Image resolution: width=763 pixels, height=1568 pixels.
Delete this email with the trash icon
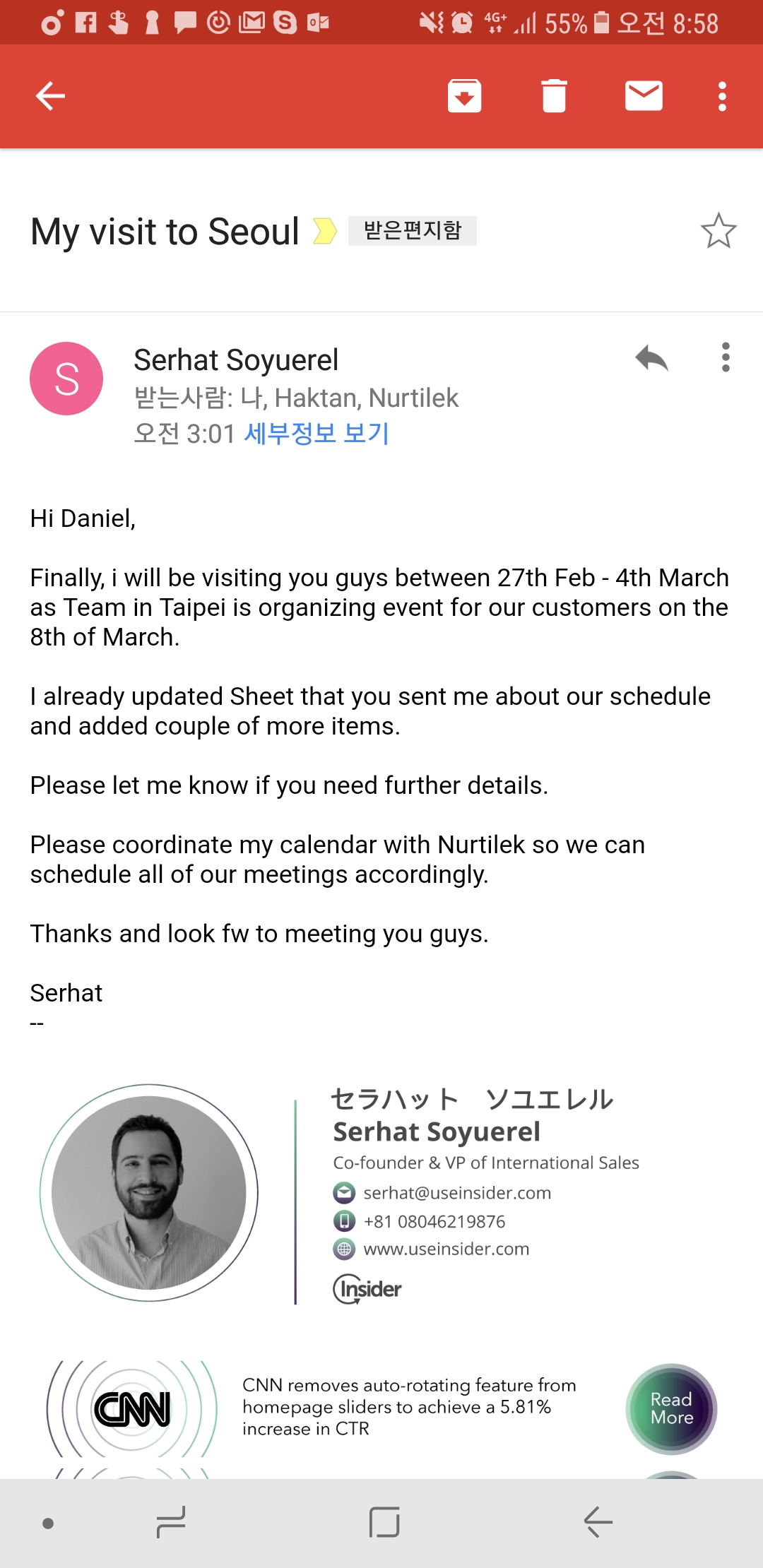554,96
